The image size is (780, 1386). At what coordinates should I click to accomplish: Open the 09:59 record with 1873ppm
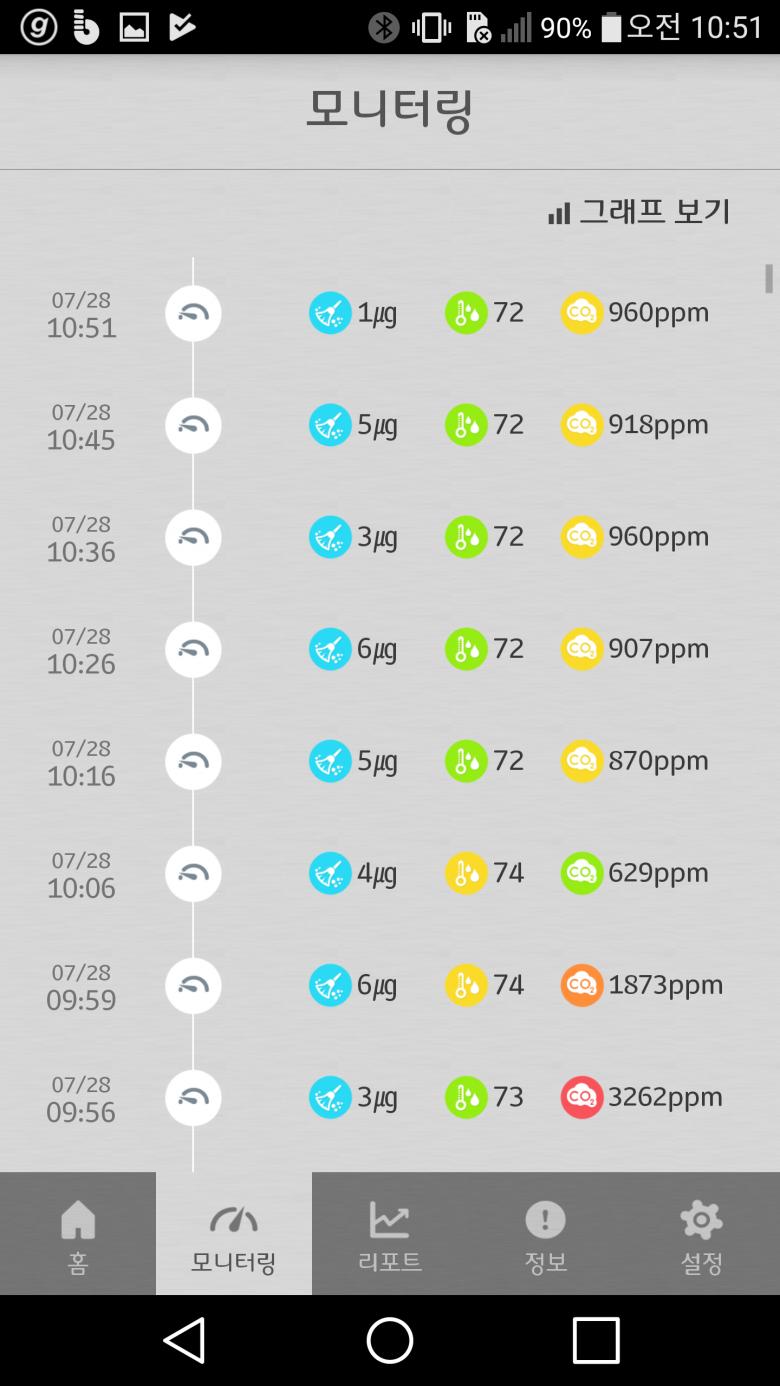(x=390, y=986)
